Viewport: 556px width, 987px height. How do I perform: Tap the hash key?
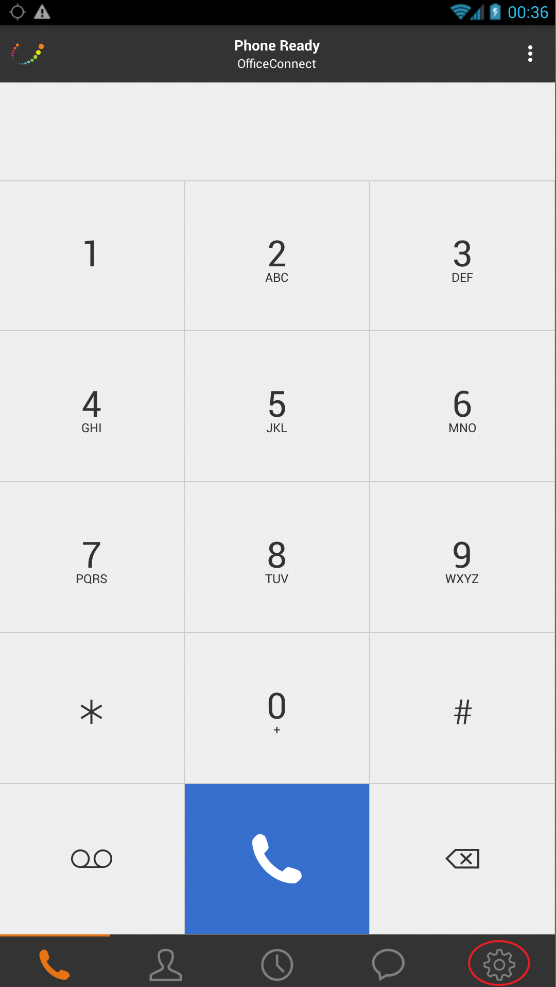tap(462, 708)
